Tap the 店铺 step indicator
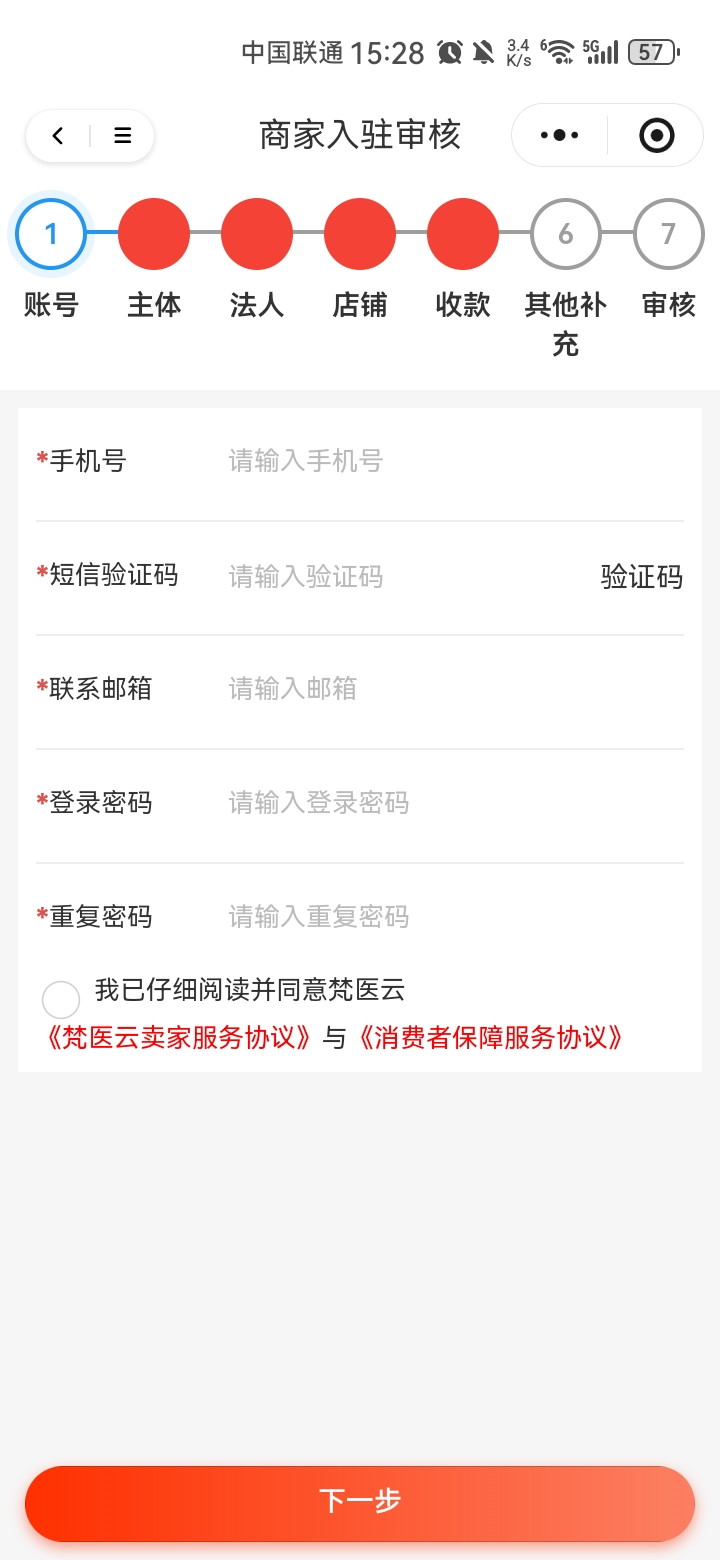Image resolution: width=720 pixels, height=1560 pixels. [x=360, y=232]
